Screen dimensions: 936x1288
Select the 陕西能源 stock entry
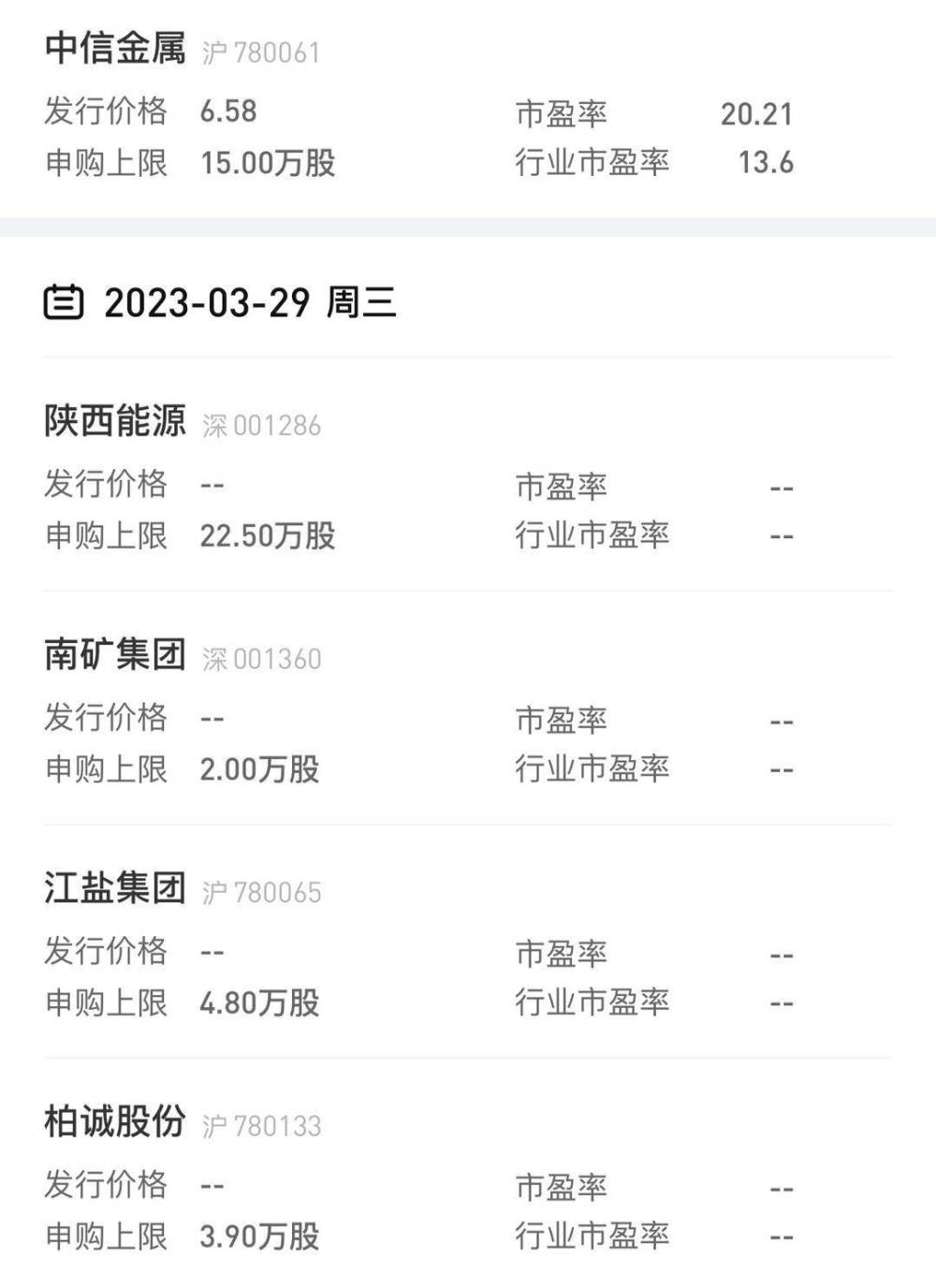pyautogui.click(x=115, y=424)
